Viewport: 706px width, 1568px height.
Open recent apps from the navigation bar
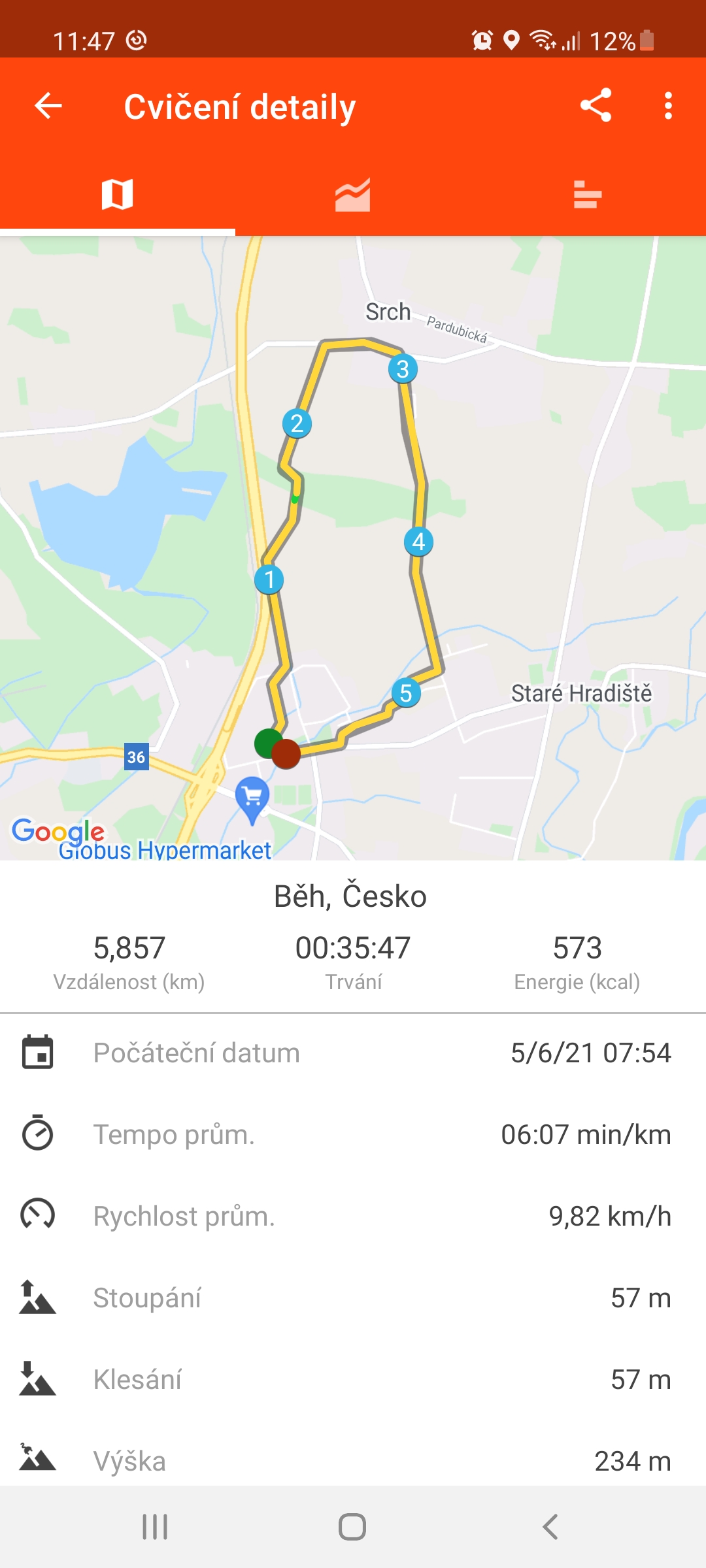tap(155, 1527)
